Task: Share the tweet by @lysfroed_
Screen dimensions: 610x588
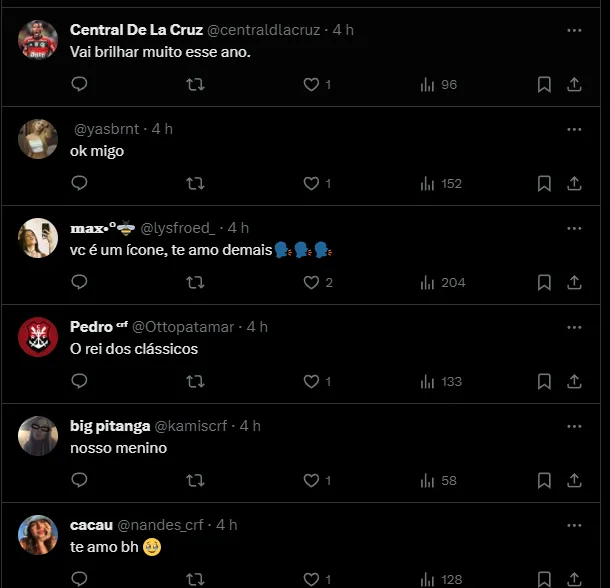Action: pos(575,283)
